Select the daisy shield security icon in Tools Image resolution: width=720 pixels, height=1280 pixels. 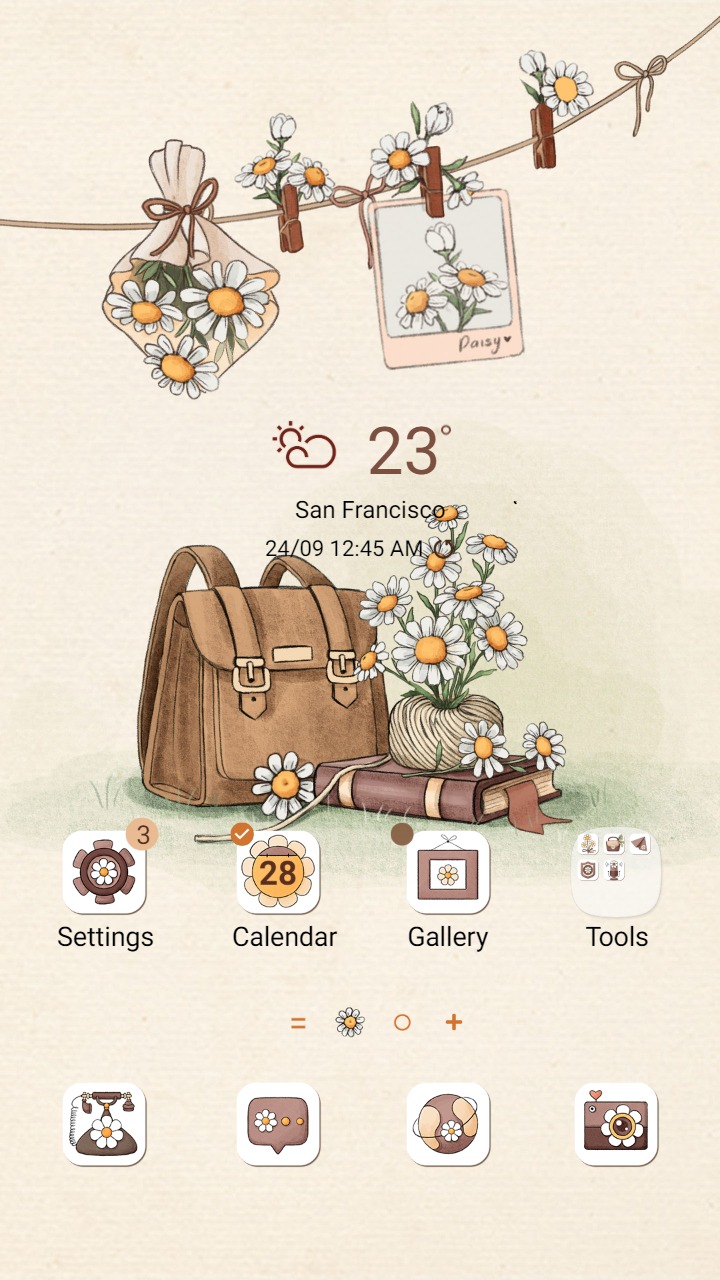point(588,869)
